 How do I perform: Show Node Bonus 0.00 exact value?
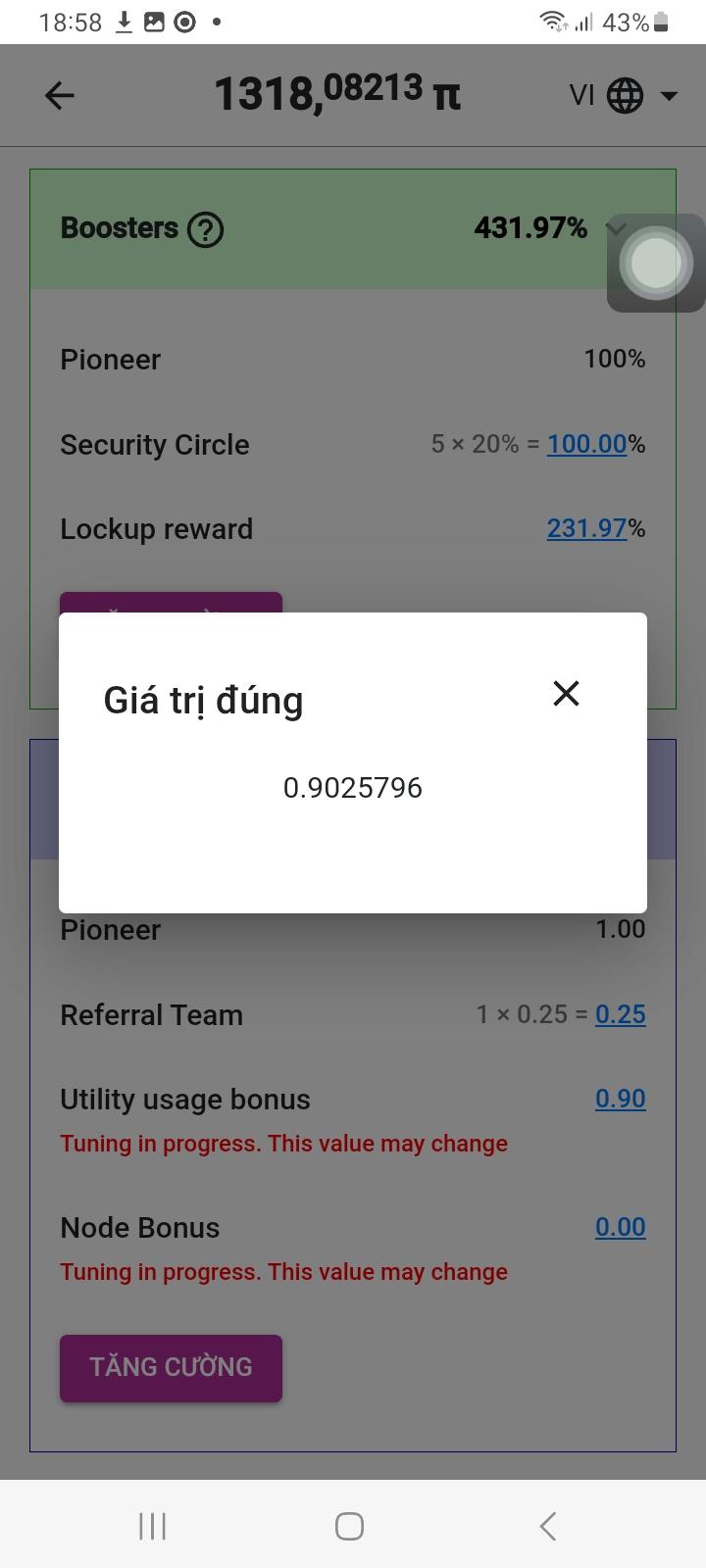(x=620, y=1227)
